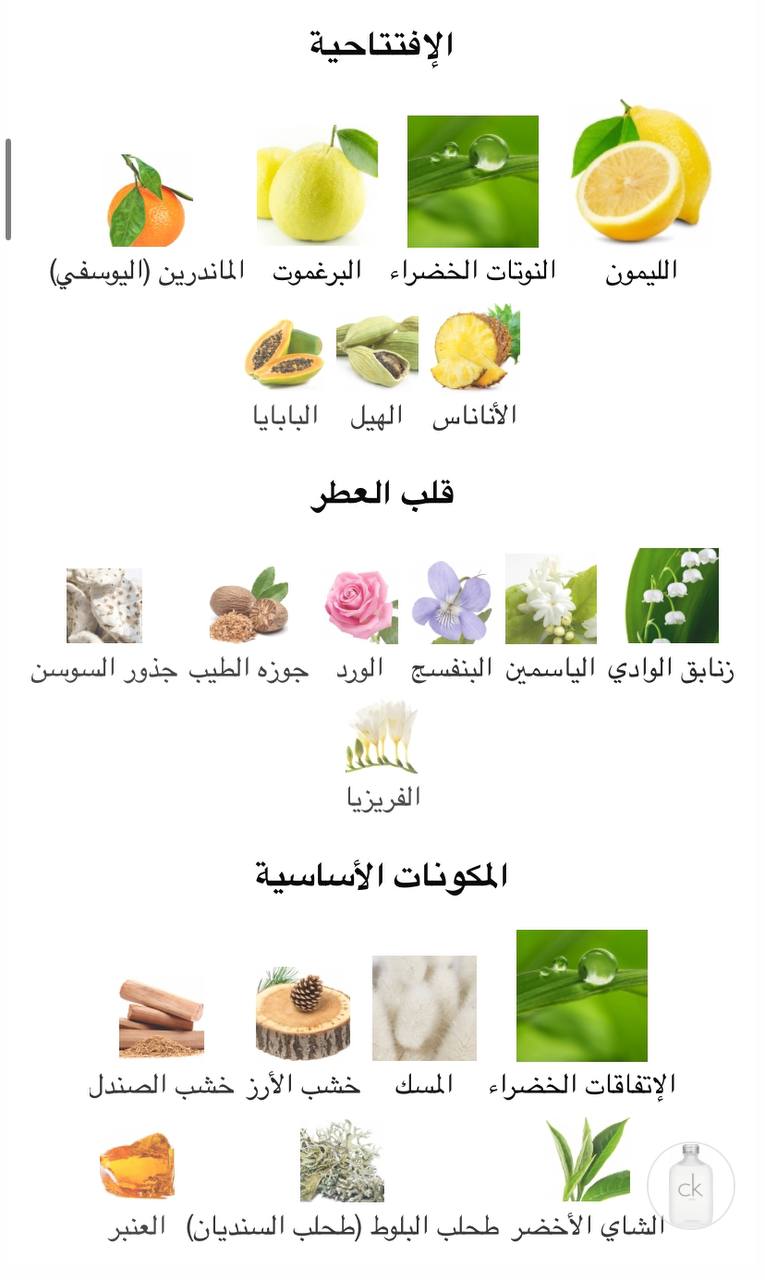View the المسك note

click(x=424, y=1008)
